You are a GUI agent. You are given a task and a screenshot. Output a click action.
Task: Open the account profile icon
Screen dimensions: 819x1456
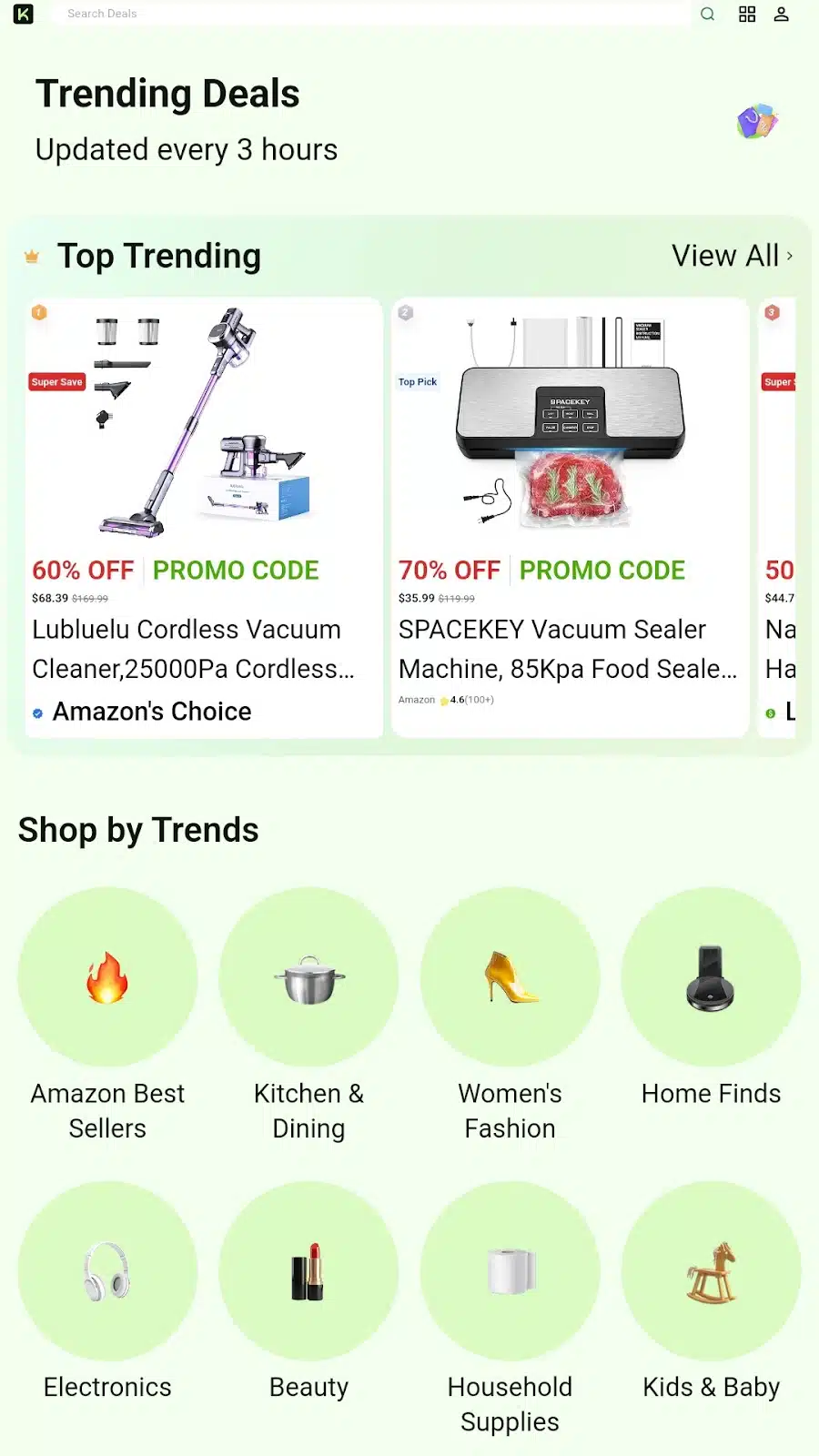[781, 14]
